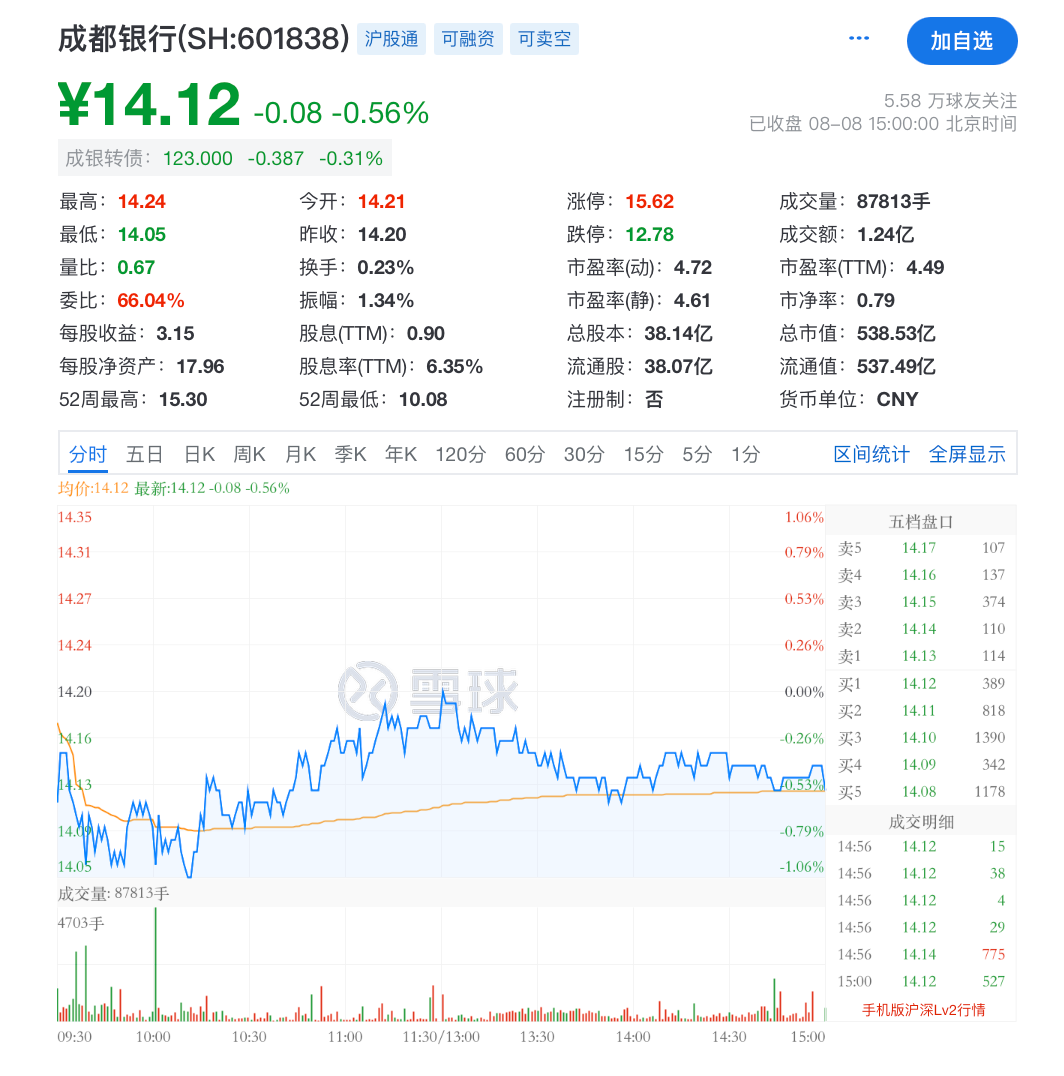Open the three-dot overflow menu
Screen dimensions: 1064x1076
coord(859,39)
